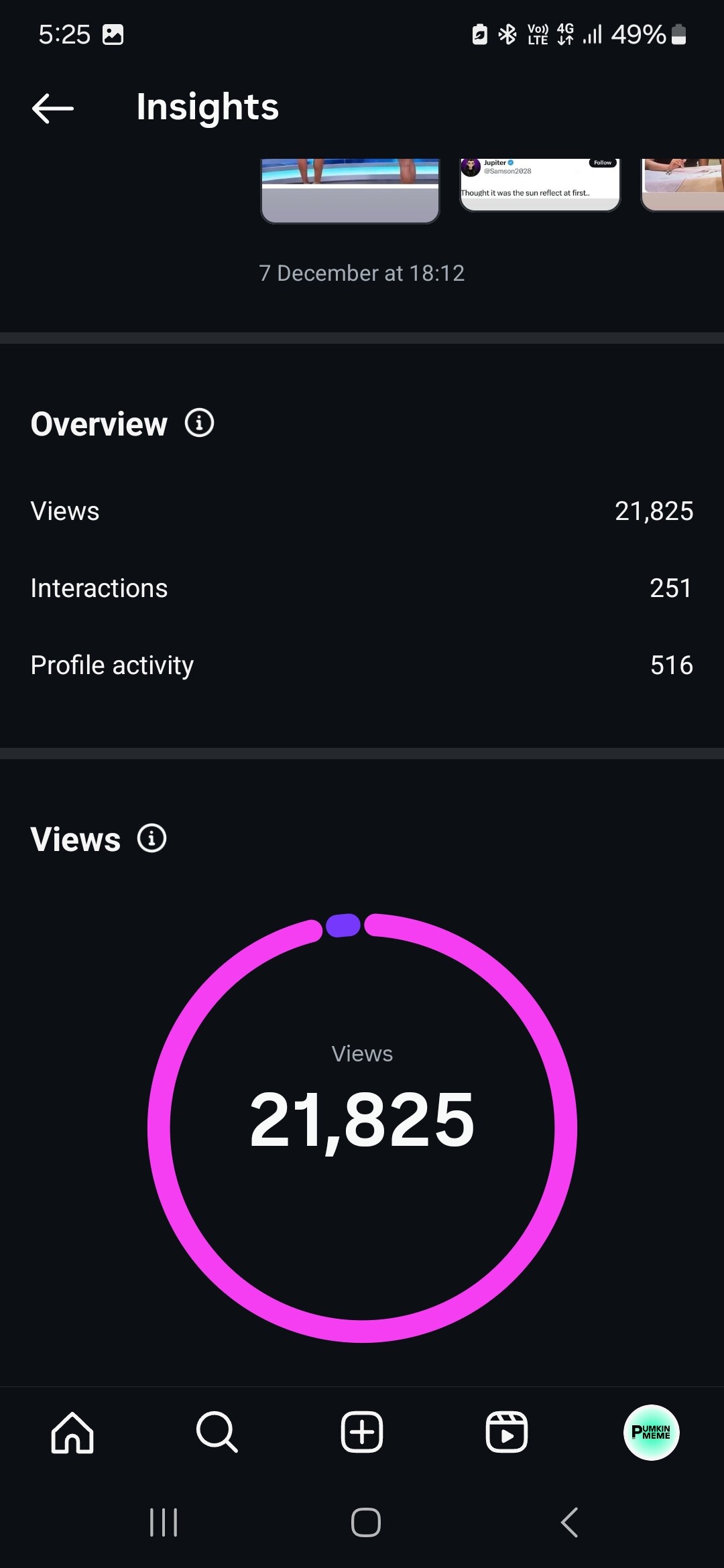
Task: Create a new post
Action: (x=362, y=1432)
